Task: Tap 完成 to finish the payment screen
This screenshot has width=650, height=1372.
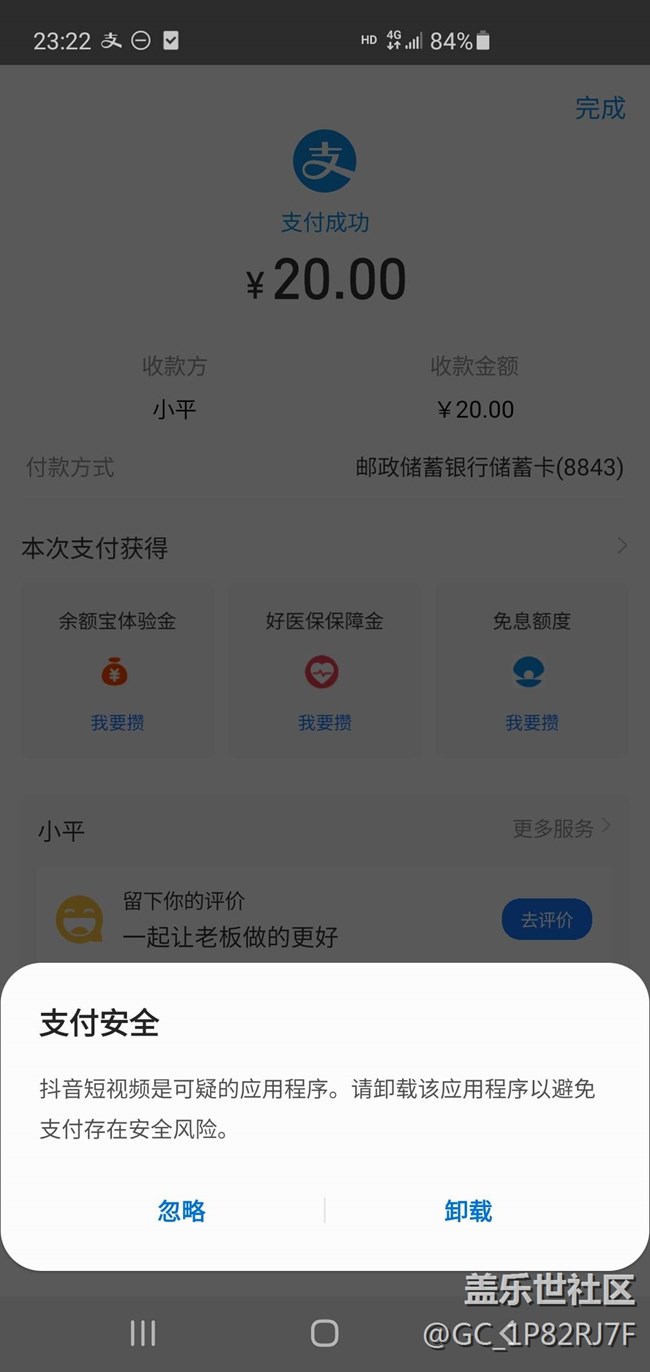Action: pyautogui.click(x=599, y=108)
